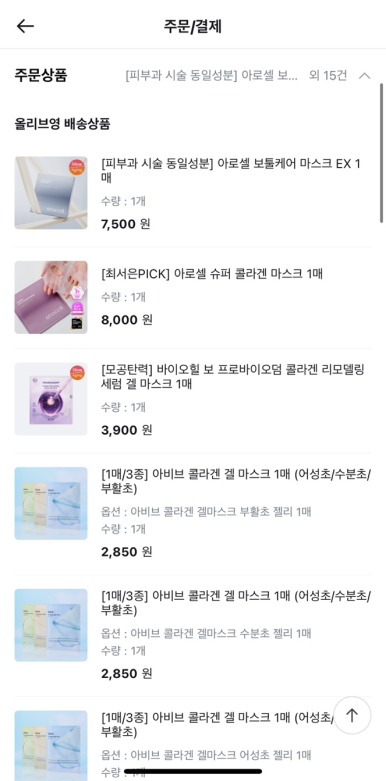
Task: Go back using the top arrow
Action: 25,26
